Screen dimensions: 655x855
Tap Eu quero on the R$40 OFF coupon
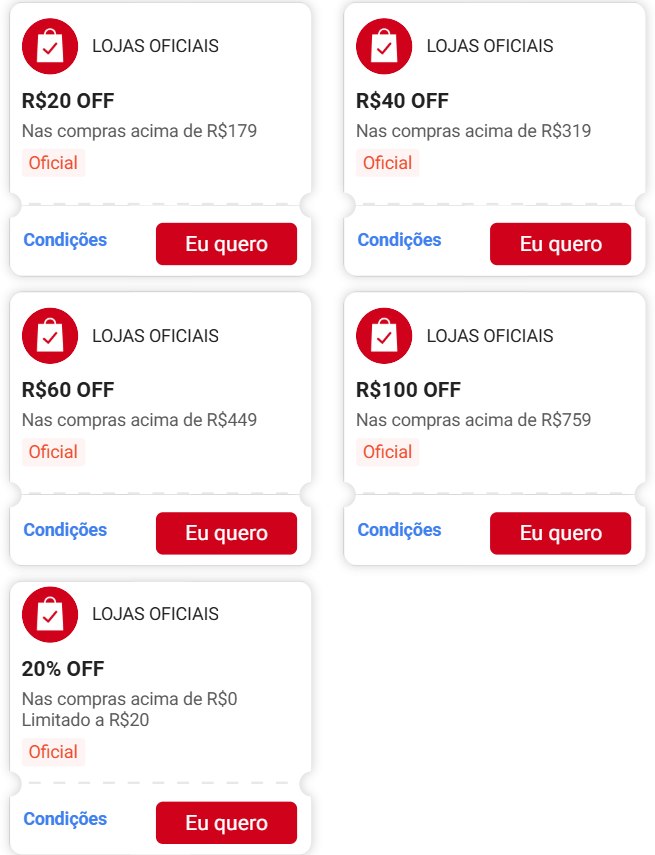(560, 244)
